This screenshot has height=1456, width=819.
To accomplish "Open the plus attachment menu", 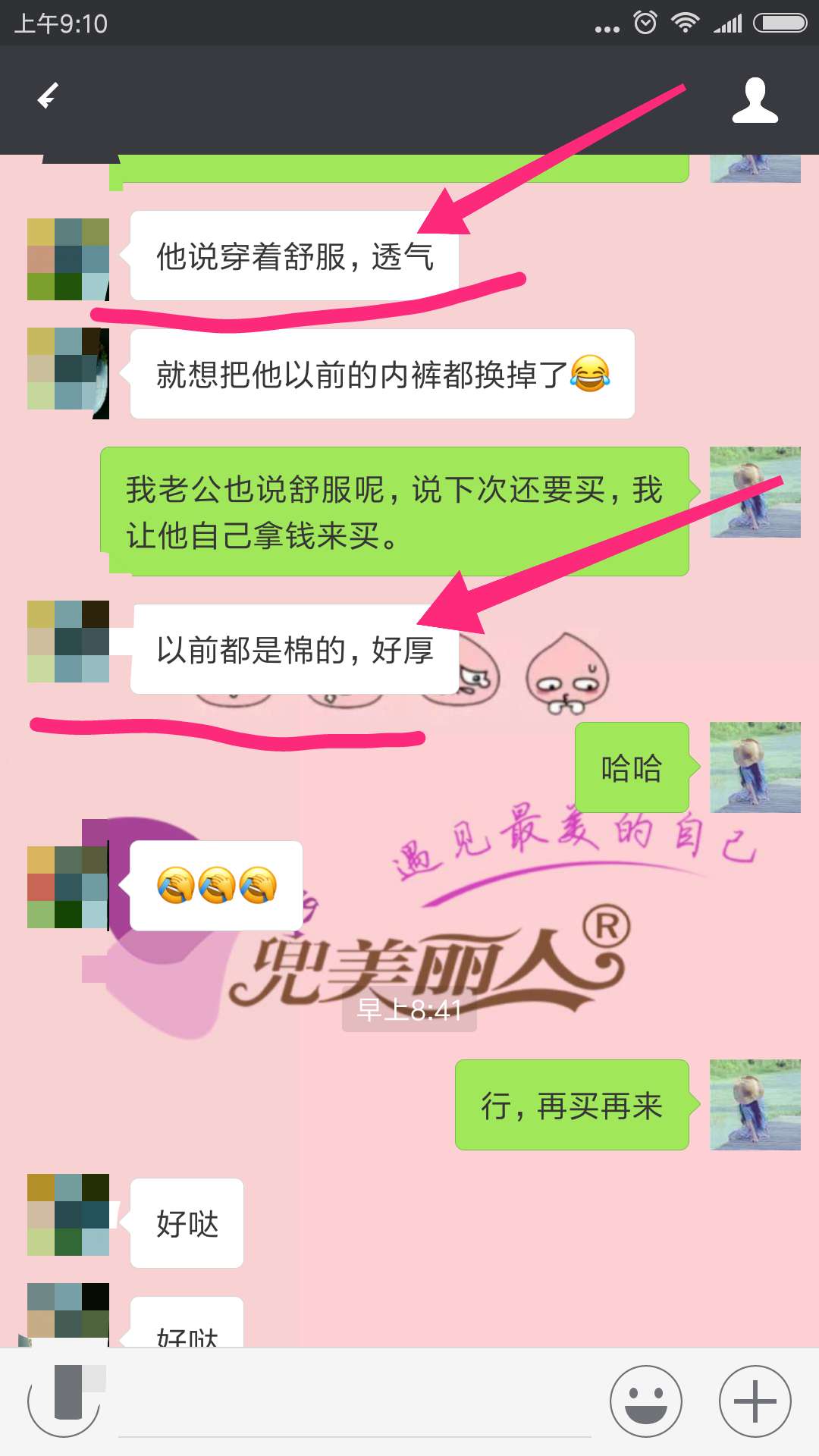I will (x=755, y=1401).
